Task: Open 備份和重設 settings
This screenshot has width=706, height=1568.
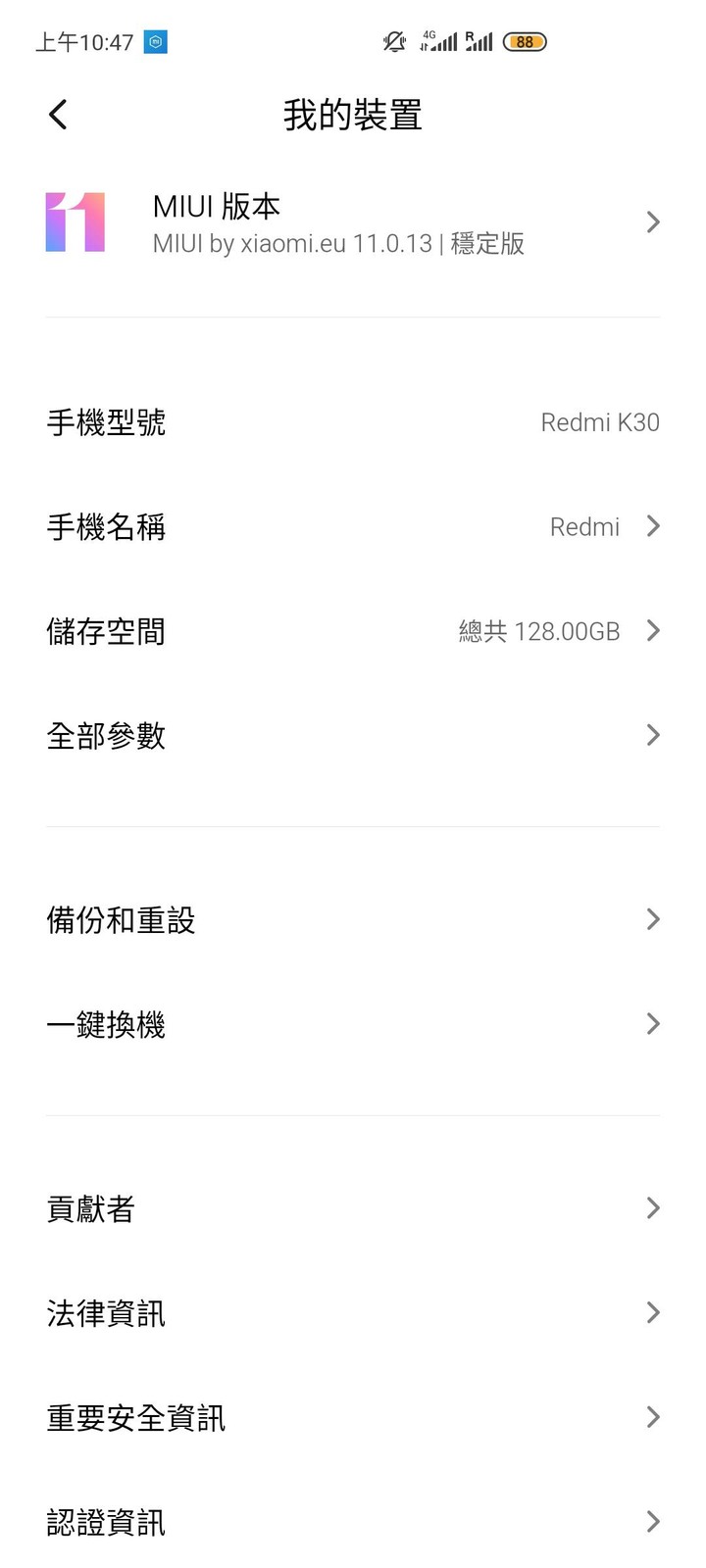Action: click(x=353, y=920)
